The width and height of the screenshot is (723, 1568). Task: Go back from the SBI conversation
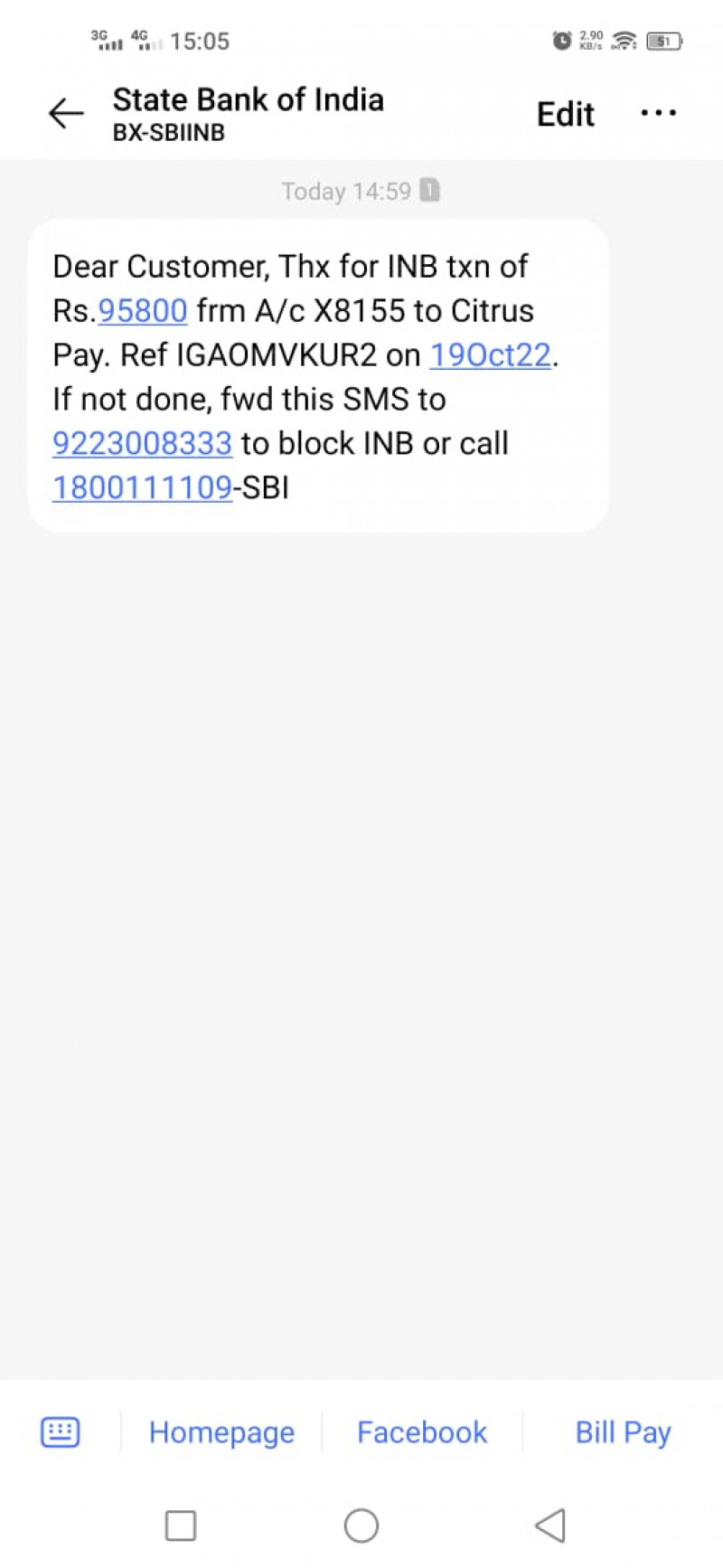point(66,114)
